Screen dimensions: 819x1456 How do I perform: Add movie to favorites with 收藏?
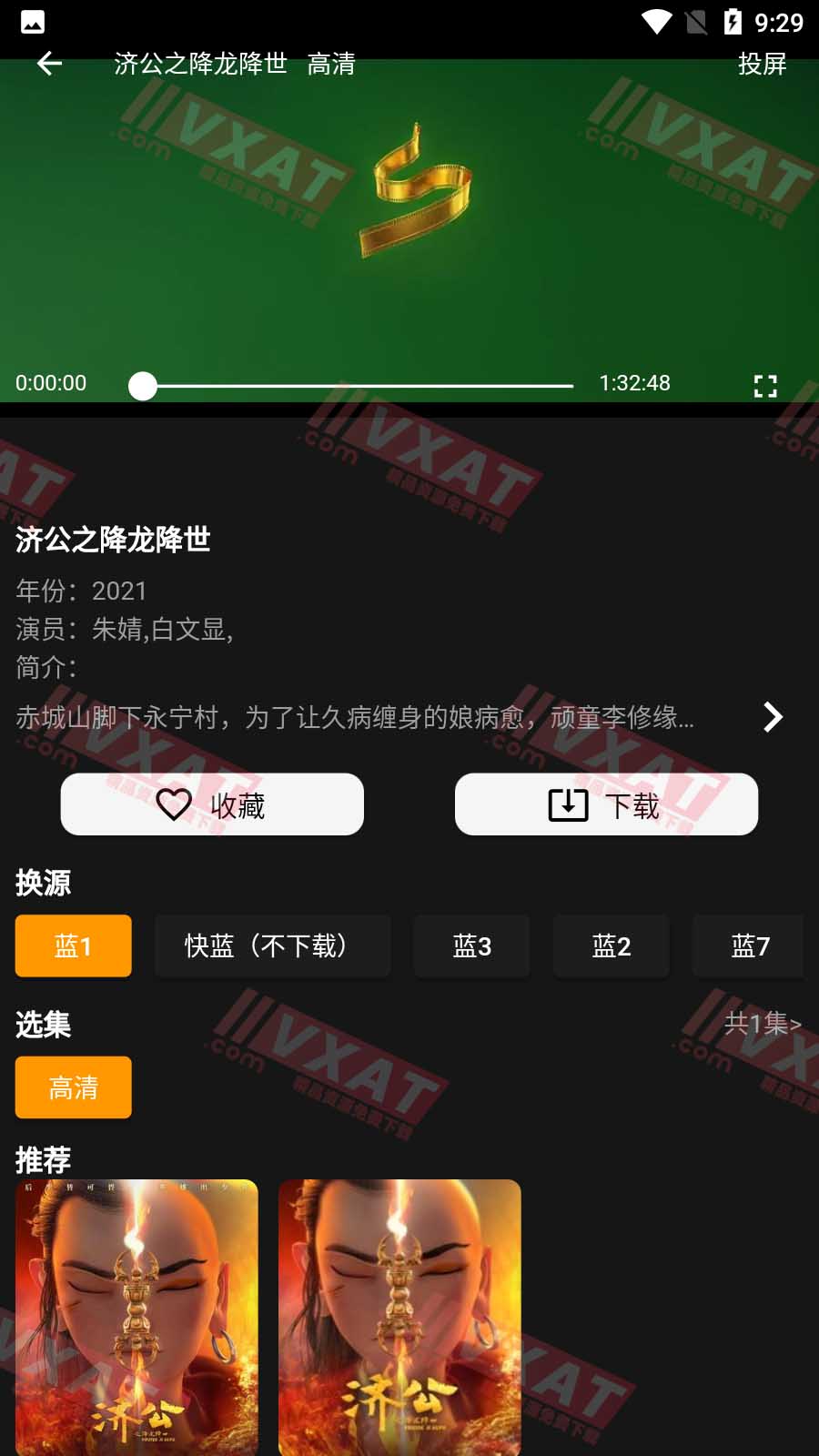click(212, 804)
